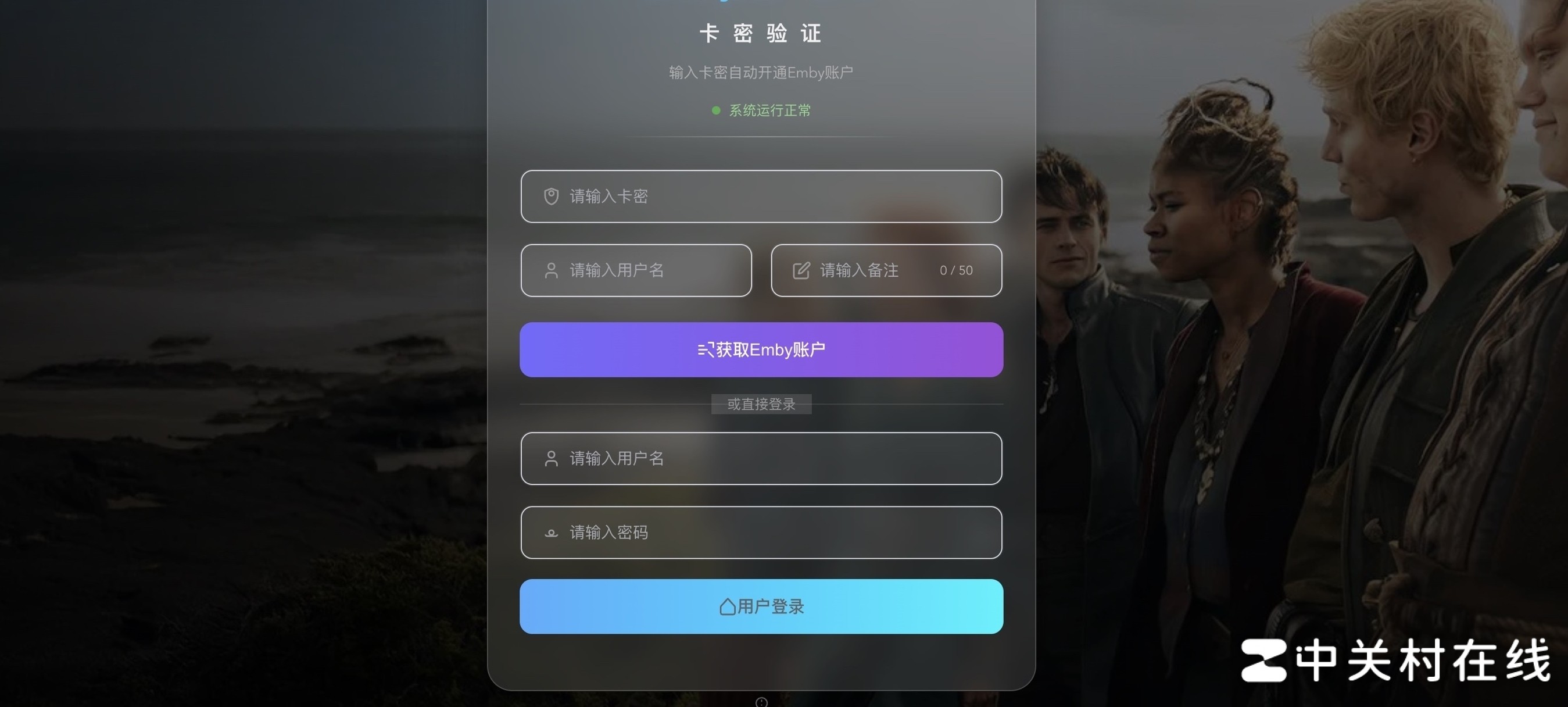Tap the password (请输入密码) field
This screenshot has width=1568, height=707.
(x=761, y=532)
